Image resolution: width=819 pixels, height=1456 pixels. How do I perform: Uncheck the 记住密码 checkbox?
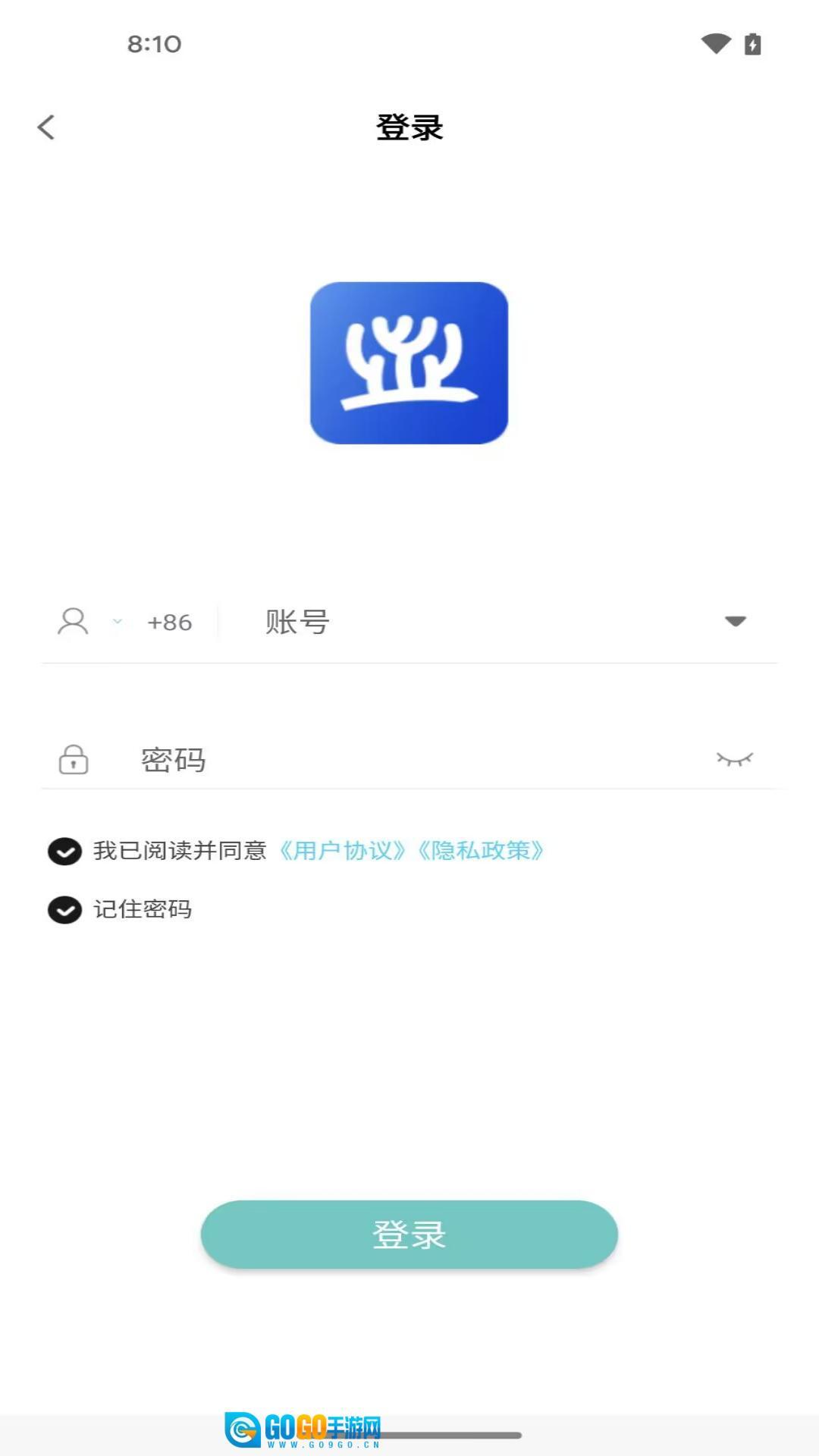pos(65,909)
